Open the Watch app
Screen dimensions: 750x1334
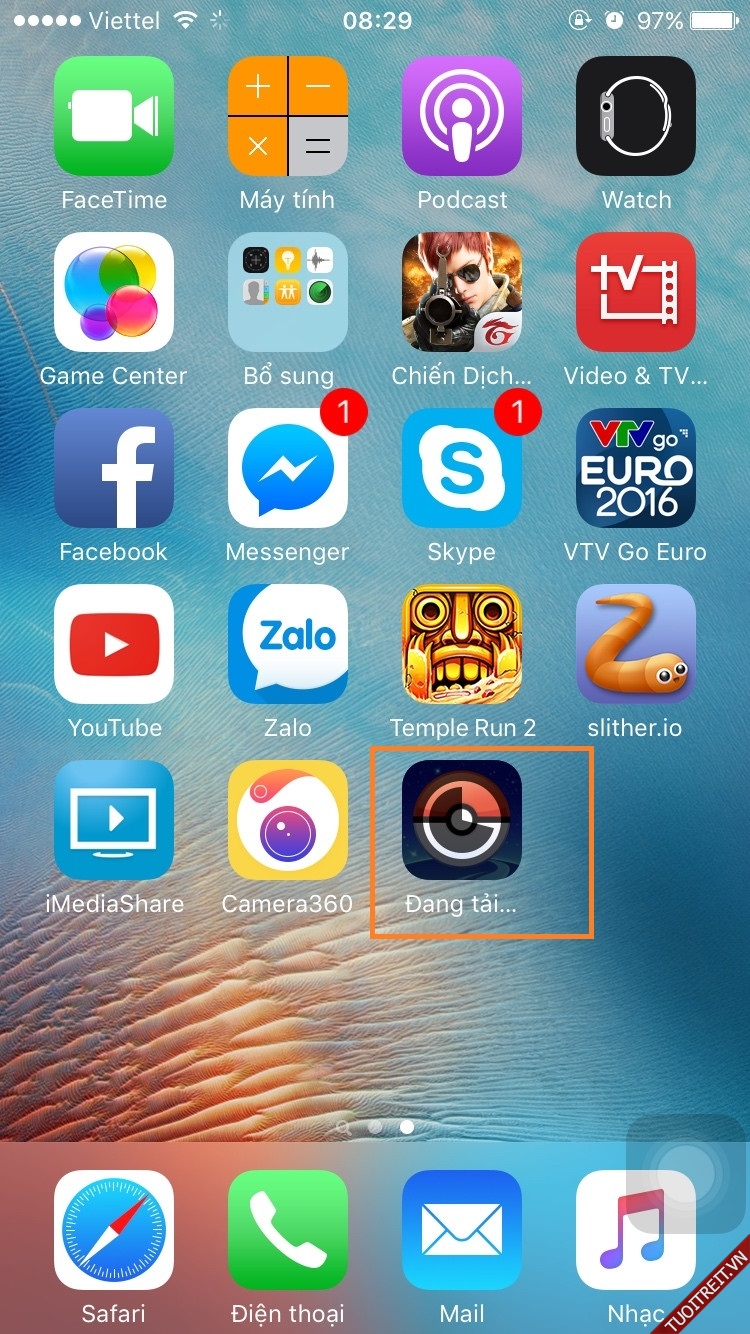tap(636, 116)
